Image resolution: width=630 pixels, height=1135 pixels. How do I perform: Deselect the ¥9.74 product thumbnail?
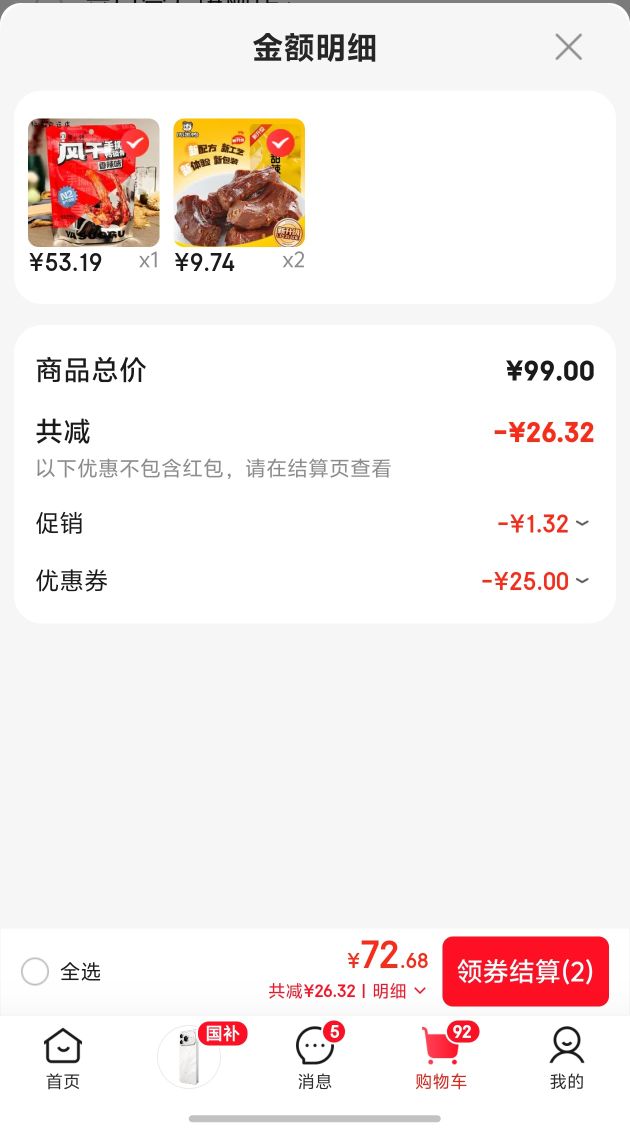[280, 143]
